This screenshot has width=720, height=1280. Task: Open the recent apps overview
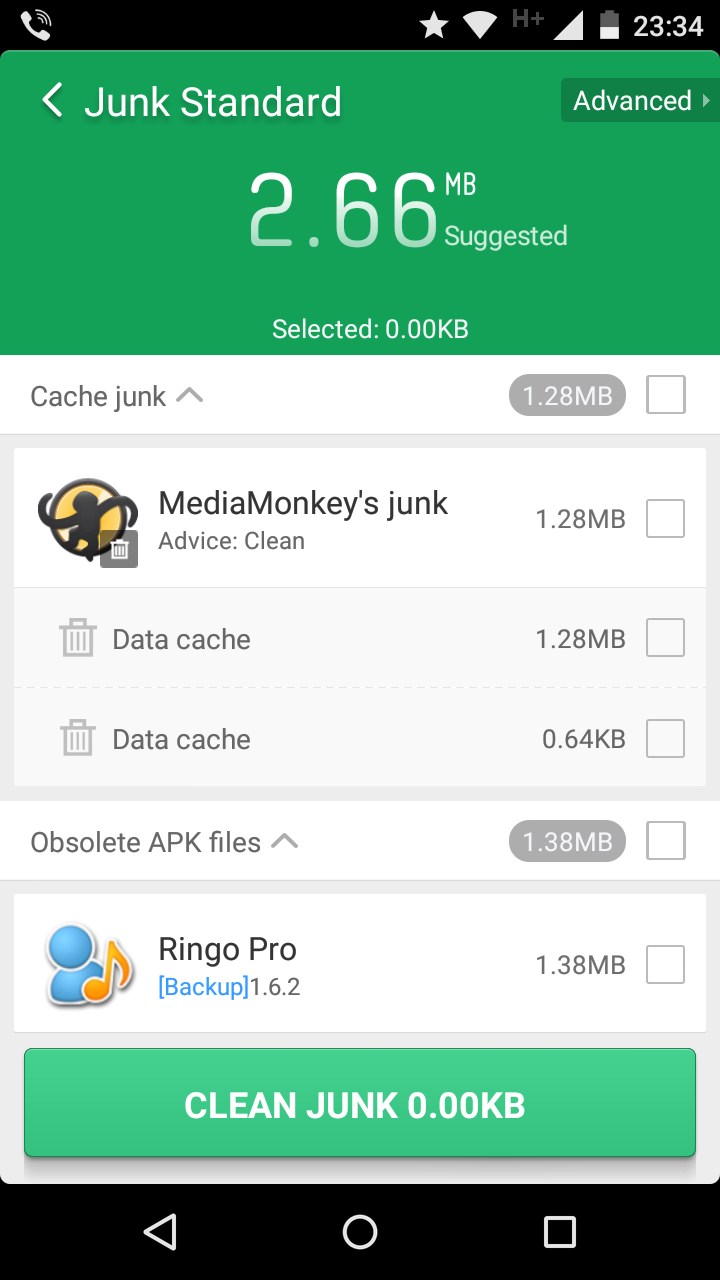[x=559, y=1232]
